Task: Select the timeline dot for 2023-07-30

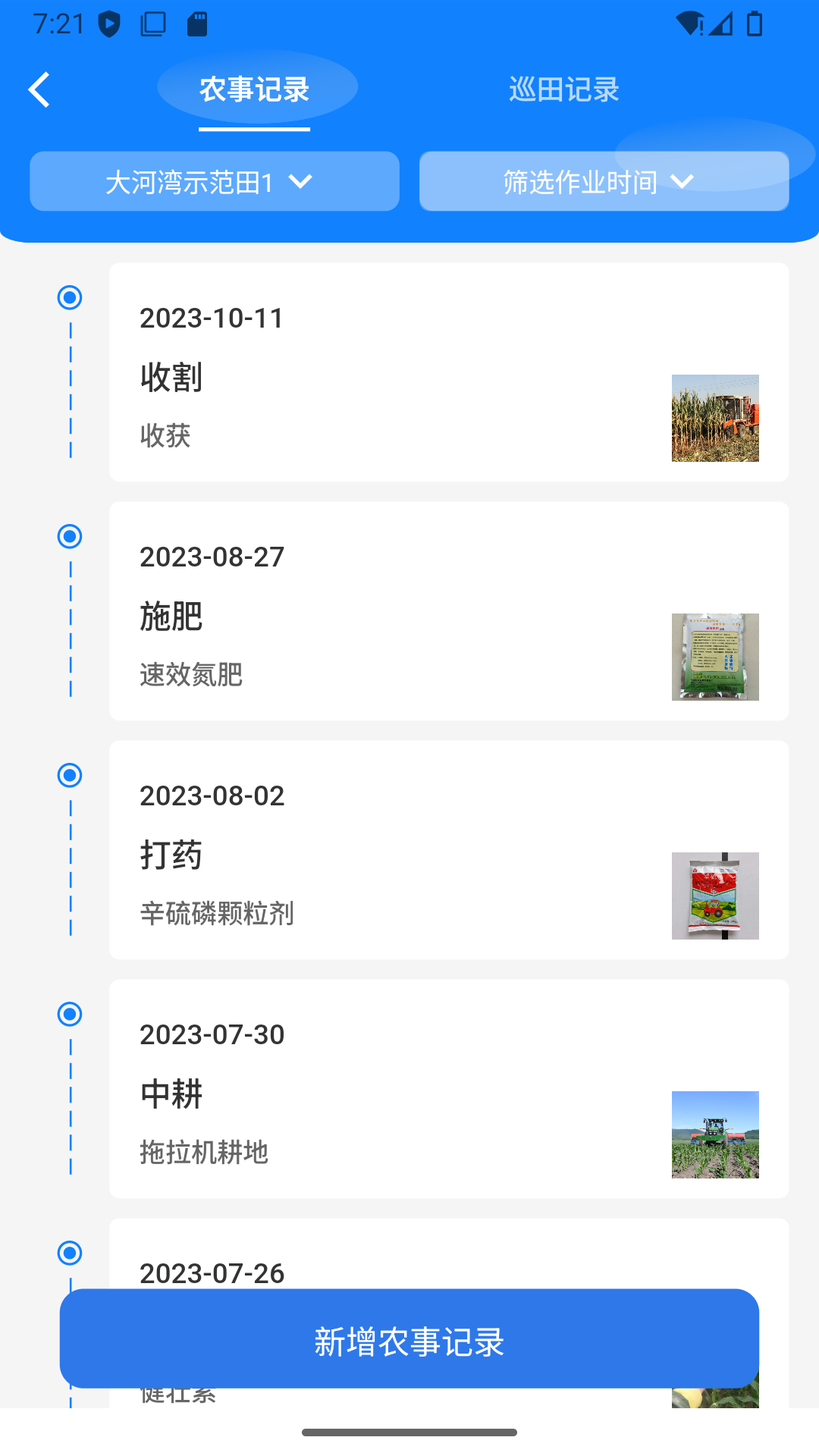Action: pos(71,1014)
